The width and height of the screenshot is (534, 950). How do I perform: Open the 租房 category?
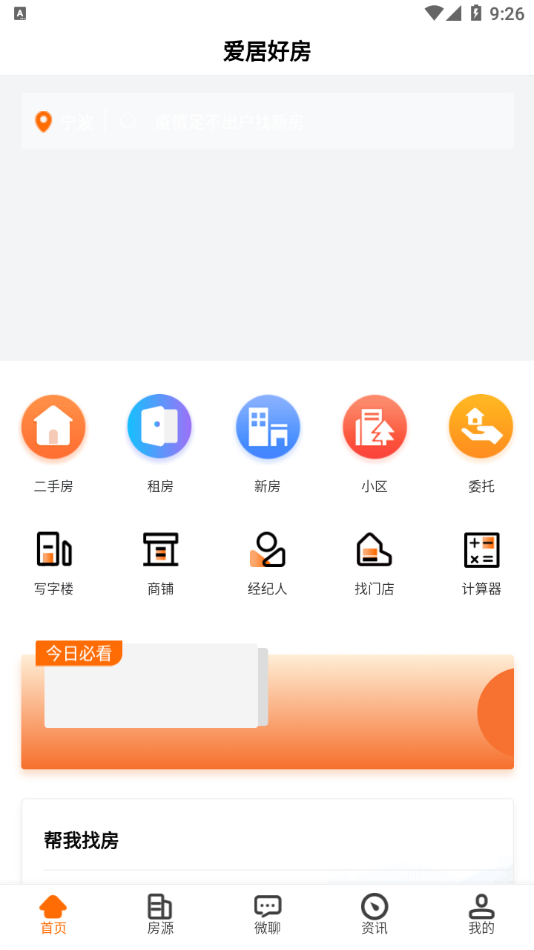[160, 444]
